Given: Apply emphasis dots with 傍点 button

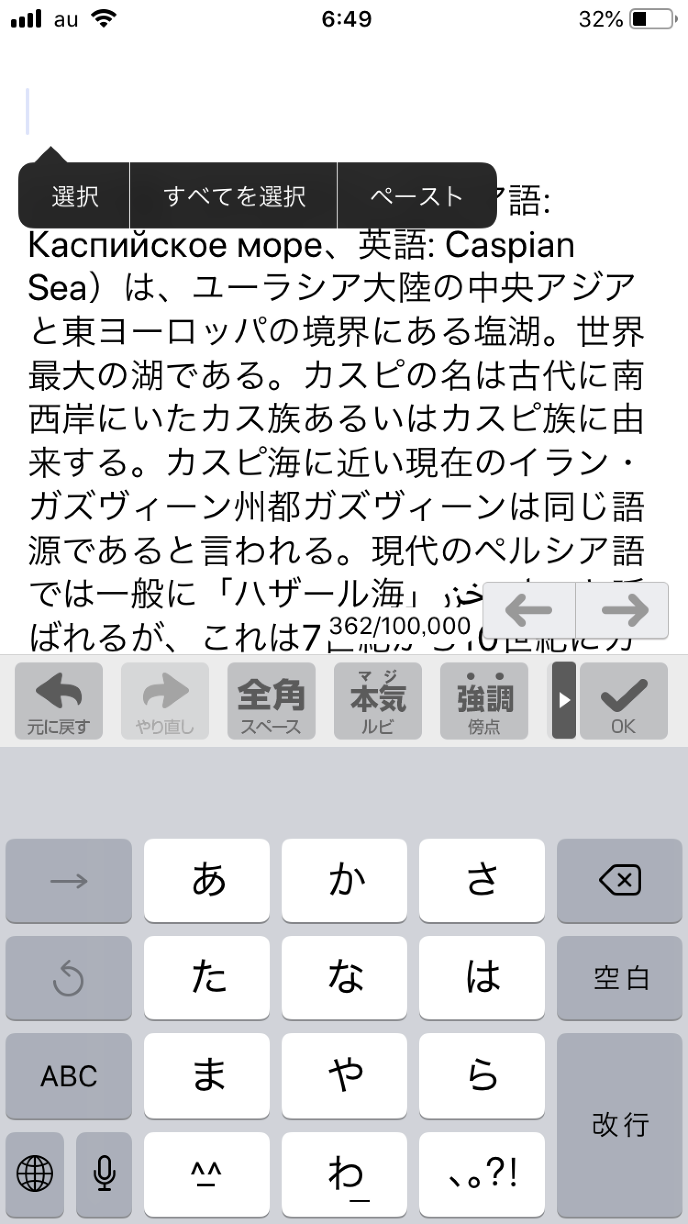Looking at the screenshot, I should 484,701.
